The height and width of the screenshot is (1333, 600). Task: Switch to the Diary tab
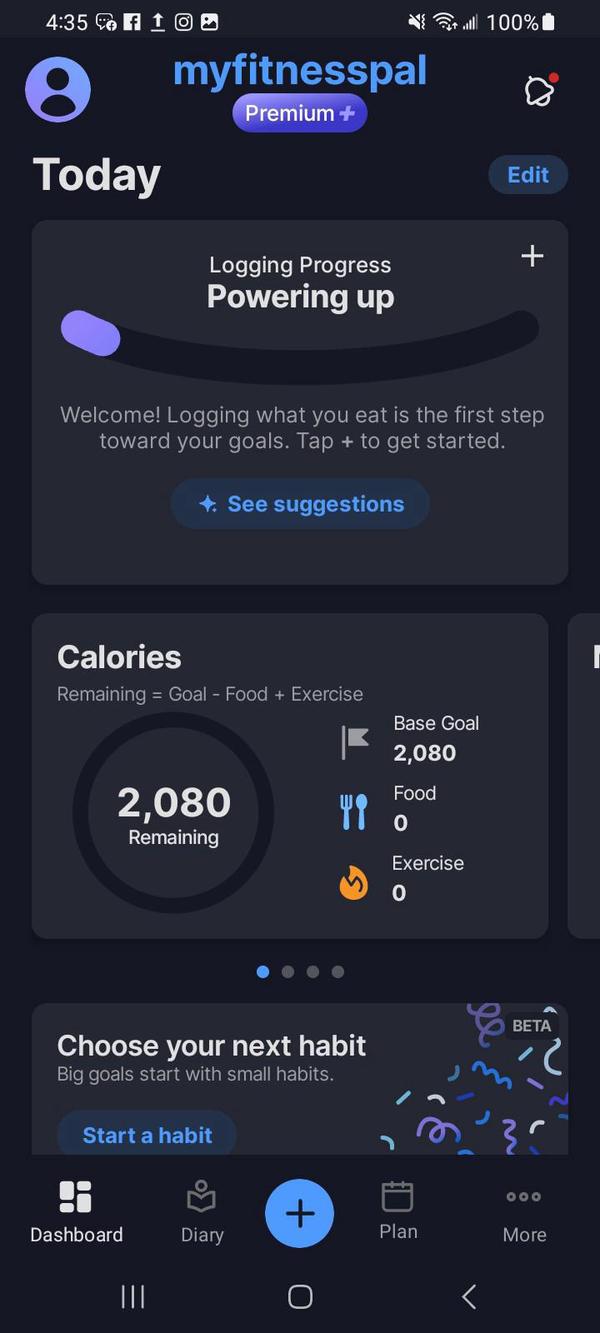[202, 1213]
